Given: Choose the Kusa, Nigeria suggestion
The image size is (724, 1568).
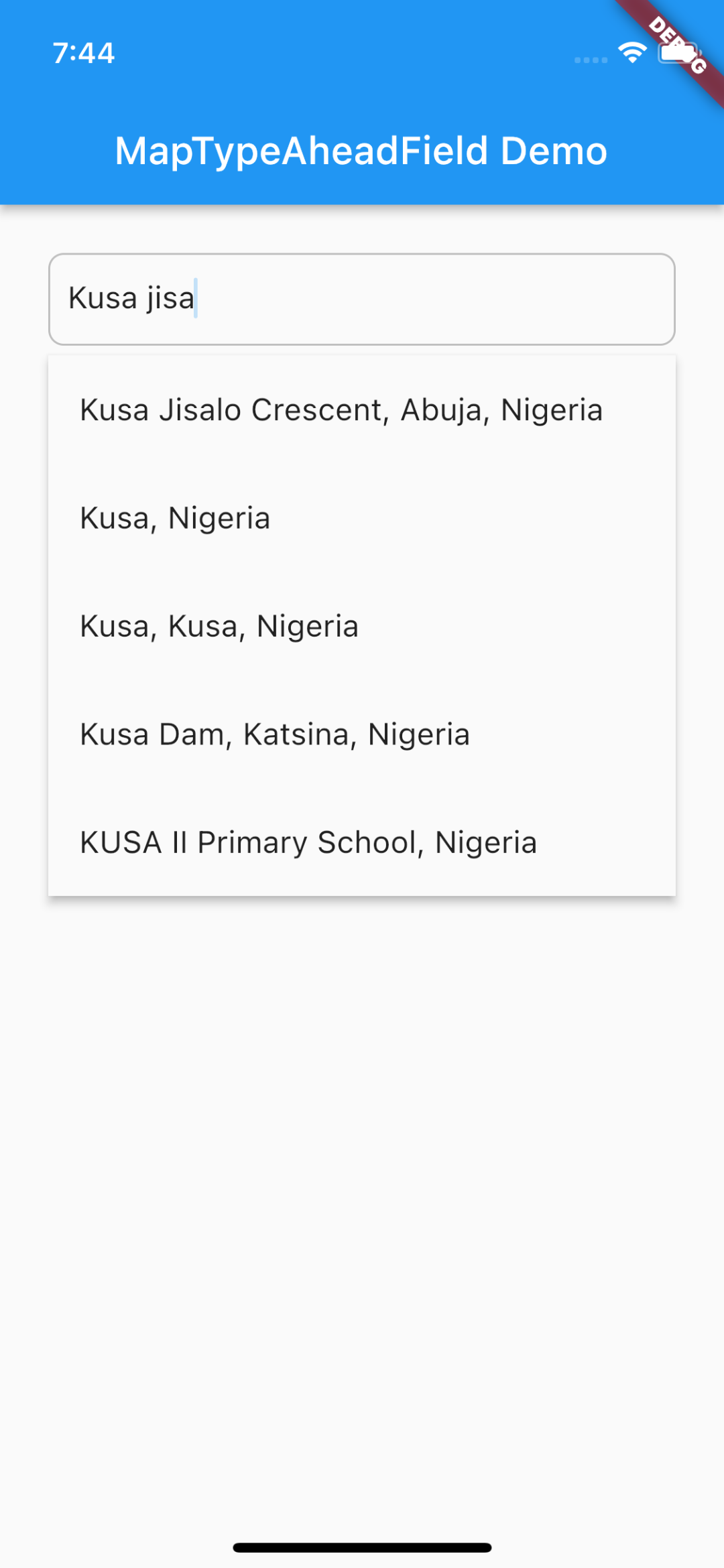Looking at the screenshot, I should [362, 518].
